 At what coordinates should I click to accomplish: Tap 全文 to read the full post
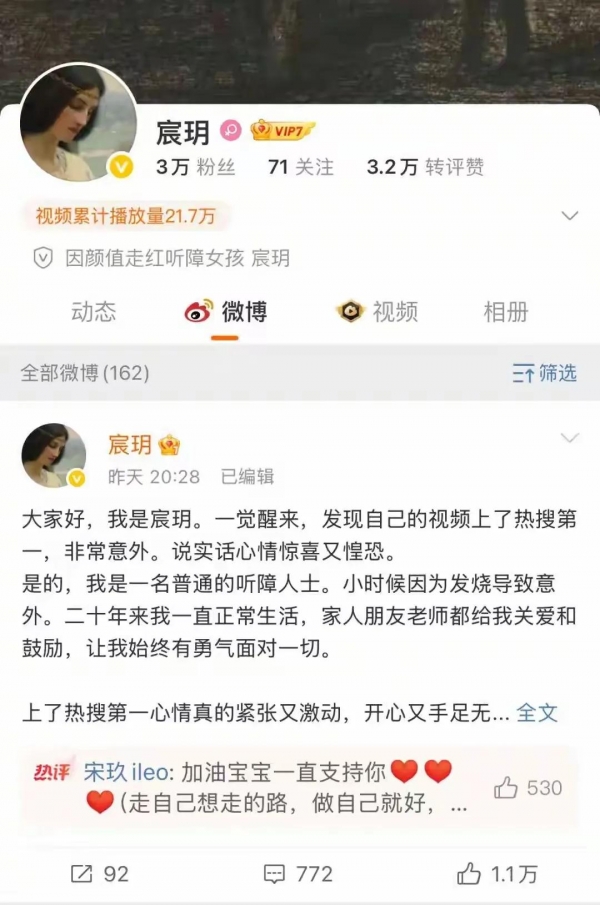click(x=538, y=712)
